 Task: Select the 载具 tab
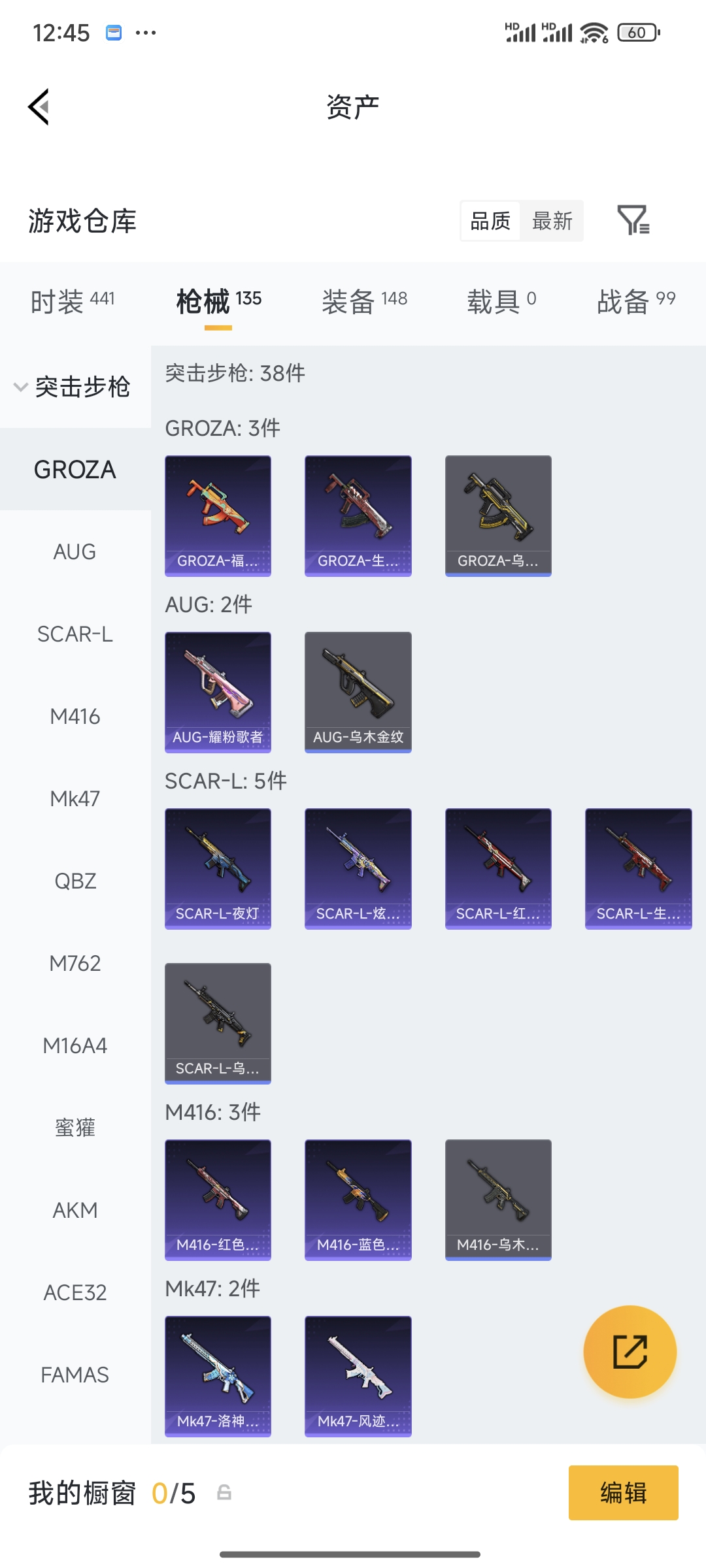coord(501,301)
